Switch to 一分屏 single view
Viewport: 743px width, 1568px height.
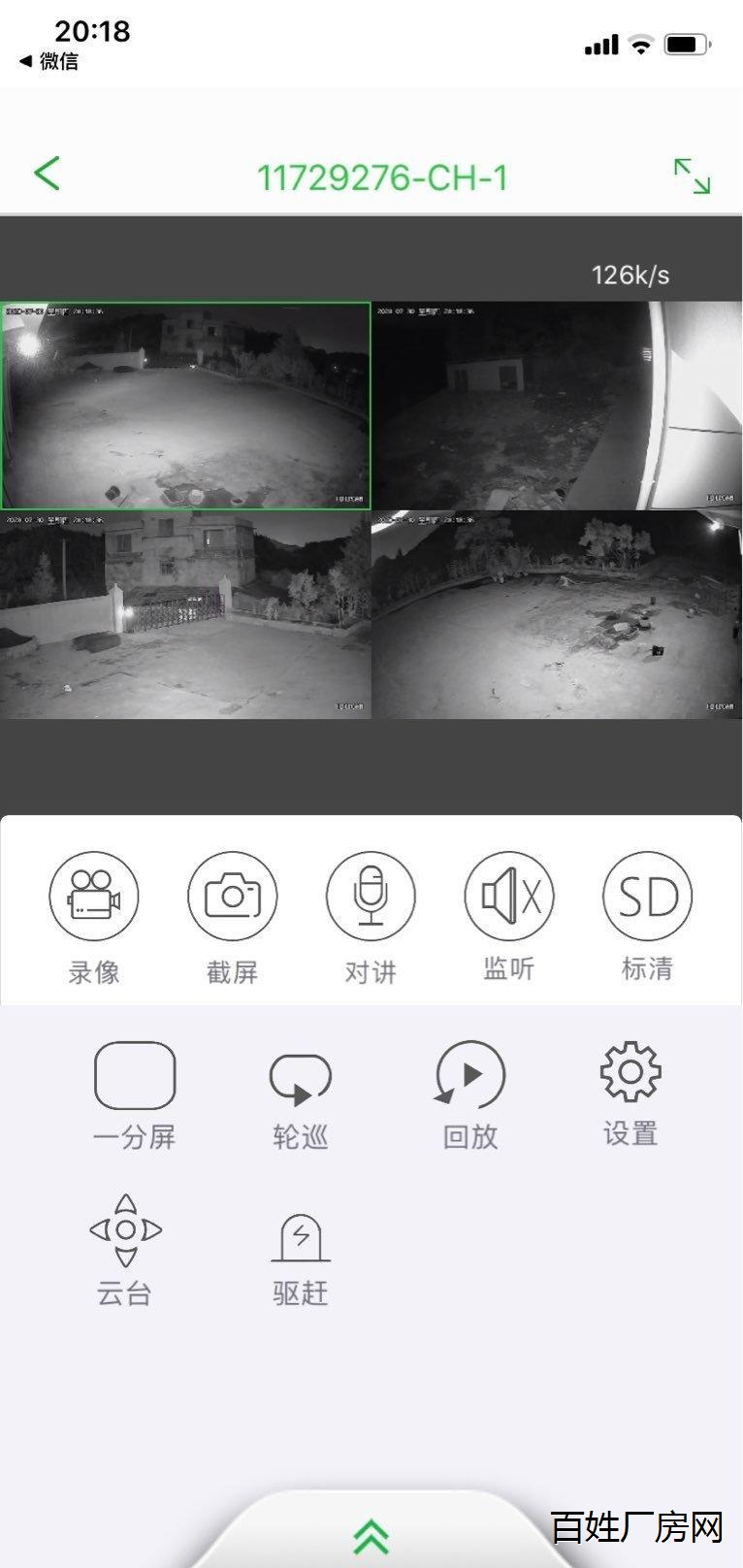(135, 1076)
